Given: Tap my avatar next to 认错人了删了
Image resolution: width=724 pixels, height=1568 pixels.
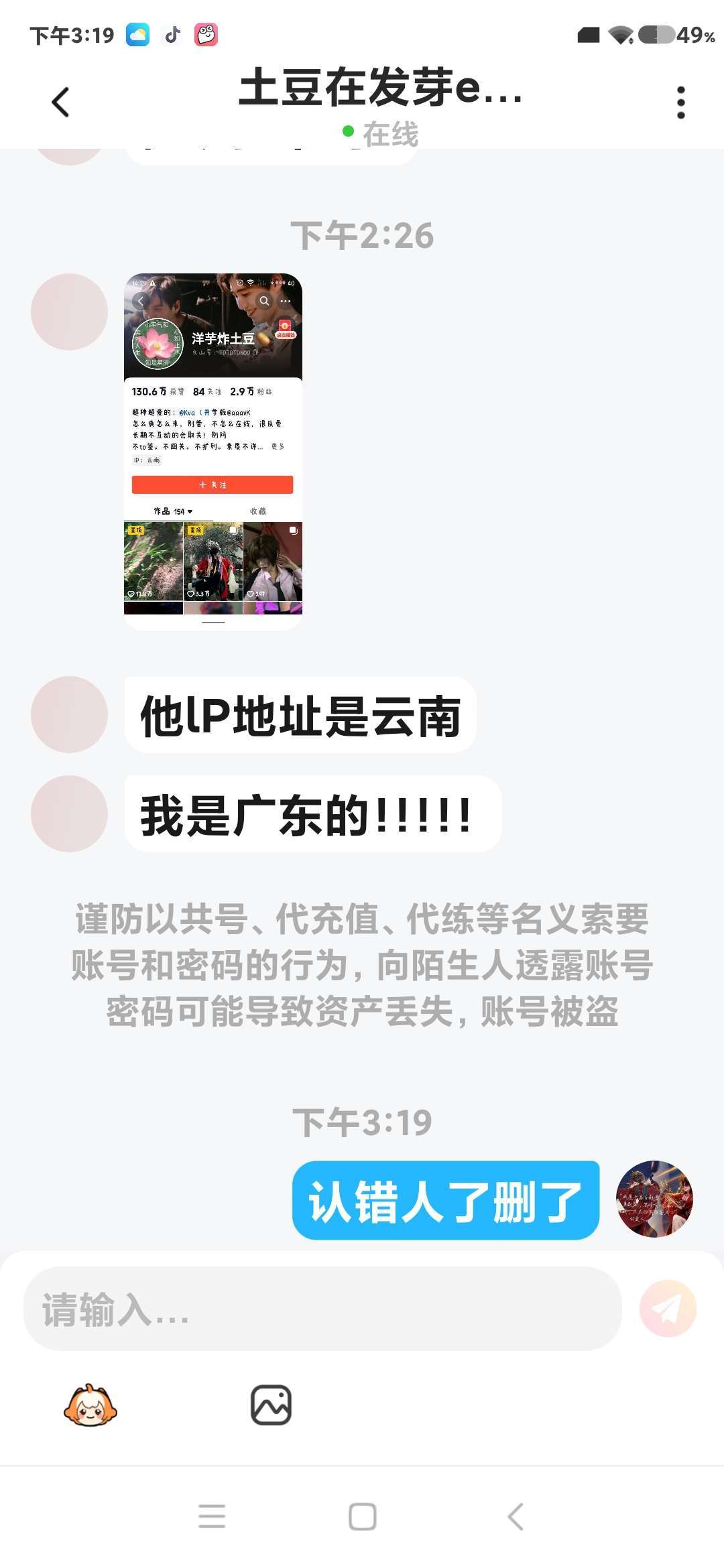Looking at the screenshot, I should (x=654, y=1199).
